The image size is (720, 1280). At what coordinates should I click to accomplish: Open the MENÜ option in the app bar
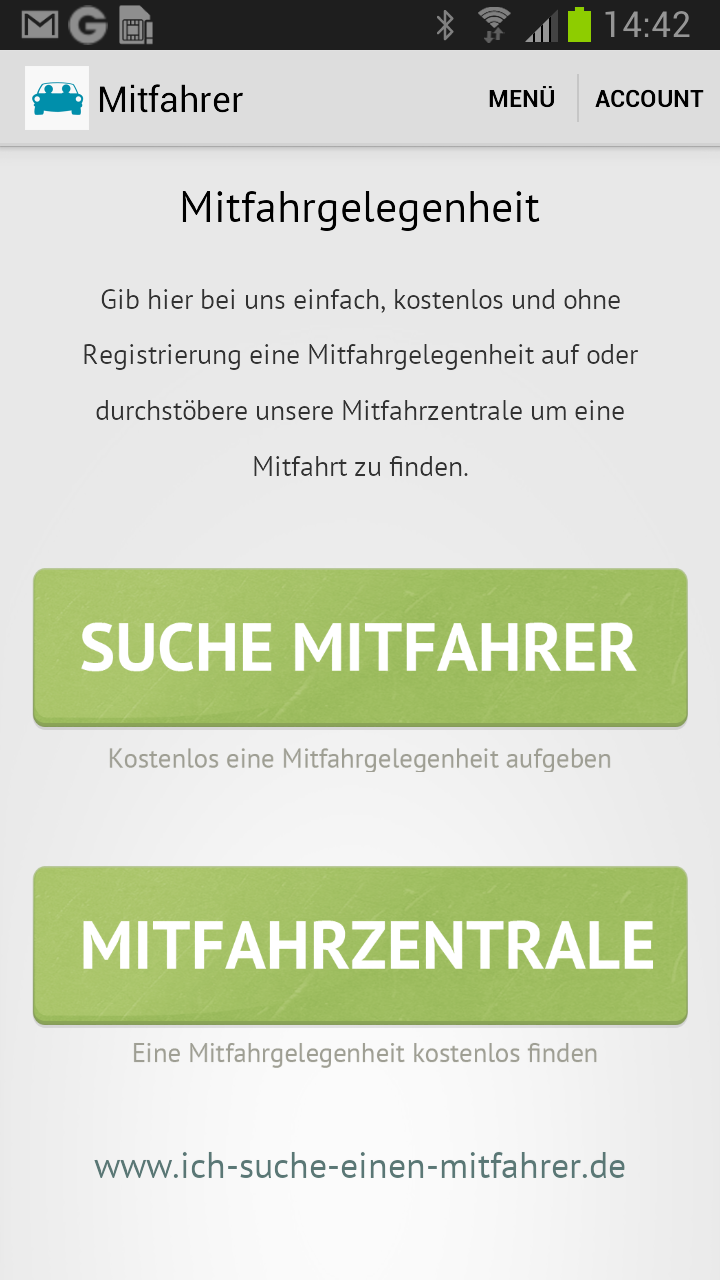521,99
